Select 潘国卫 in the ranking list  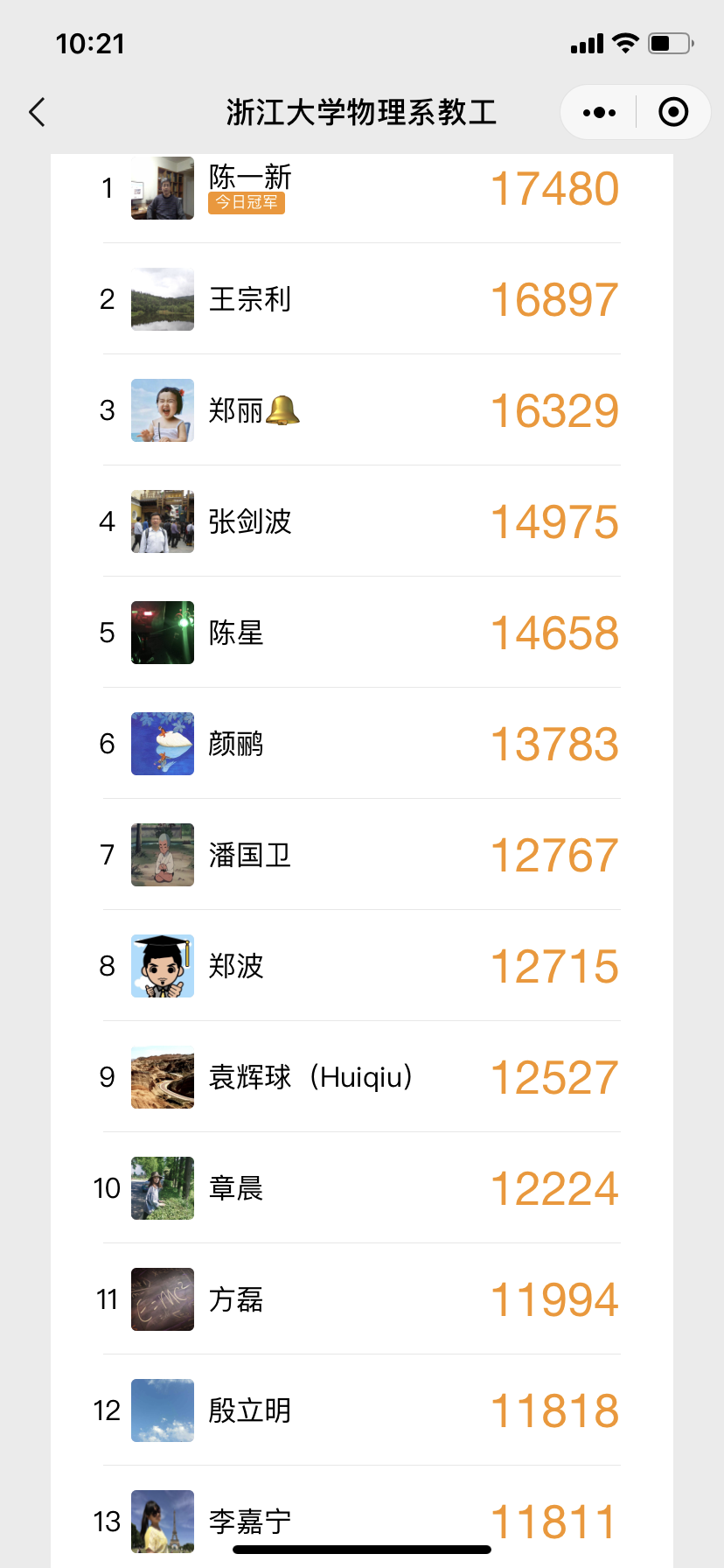tap(361, 855)
